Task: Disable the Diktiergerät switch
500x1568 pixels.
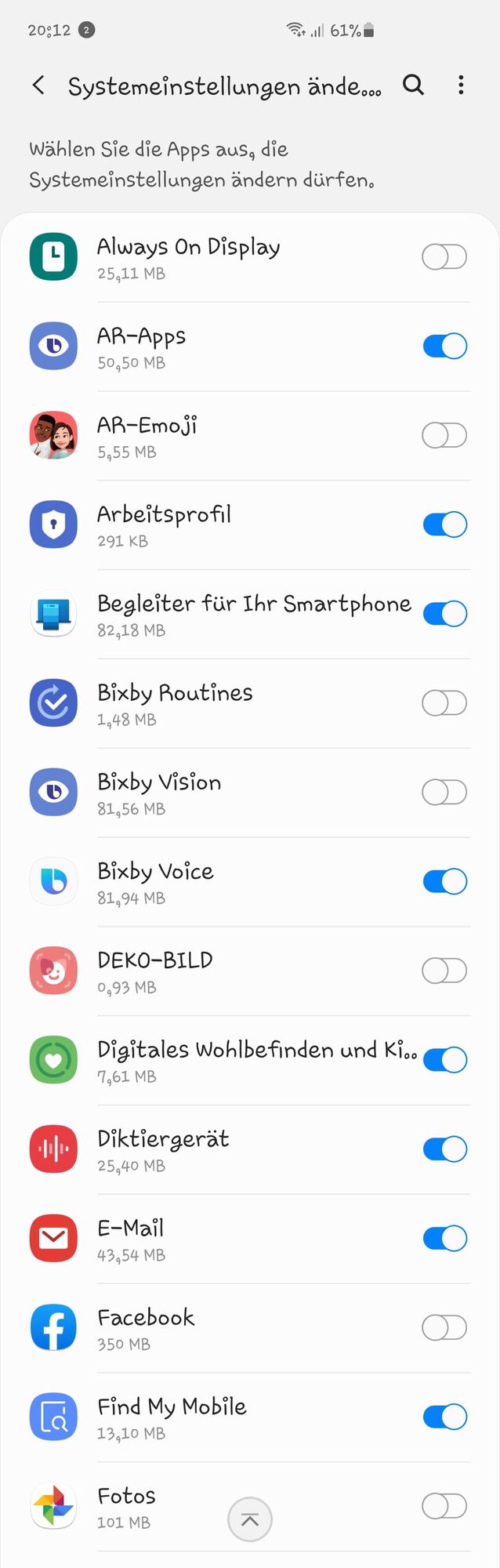Action: tap(444, 1149)
